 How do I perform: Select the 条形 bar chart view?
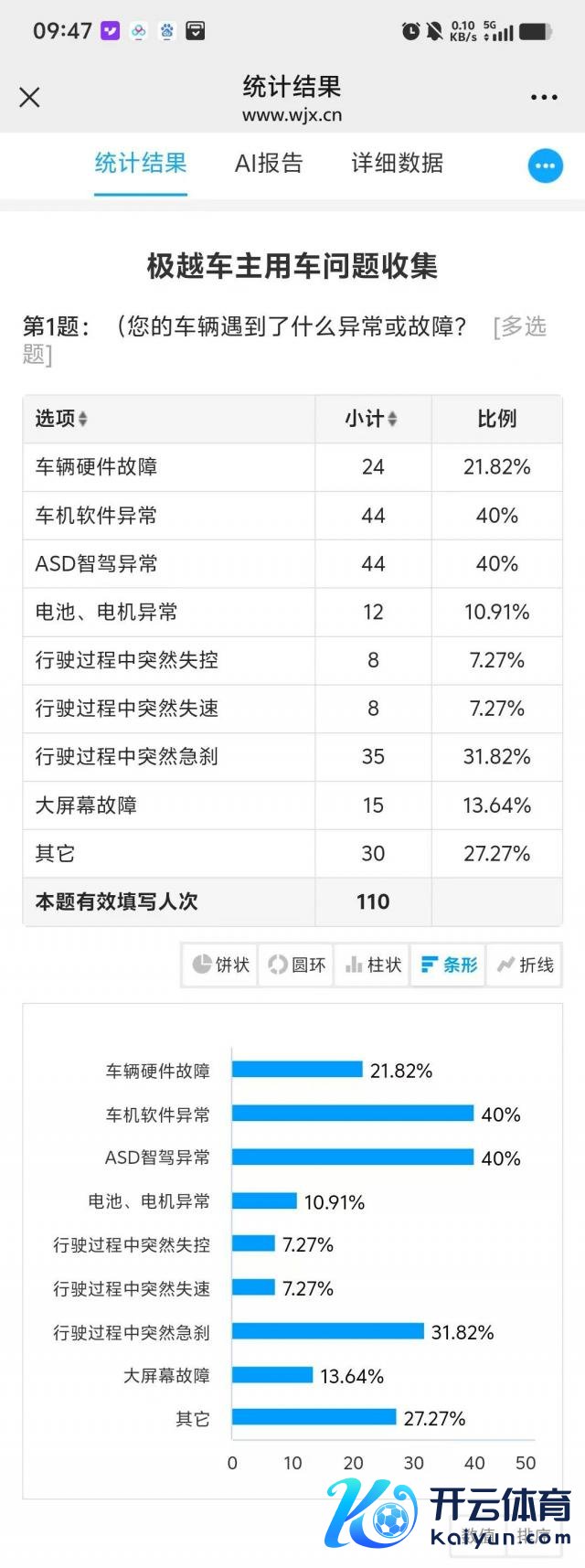(x=449, y=965)
